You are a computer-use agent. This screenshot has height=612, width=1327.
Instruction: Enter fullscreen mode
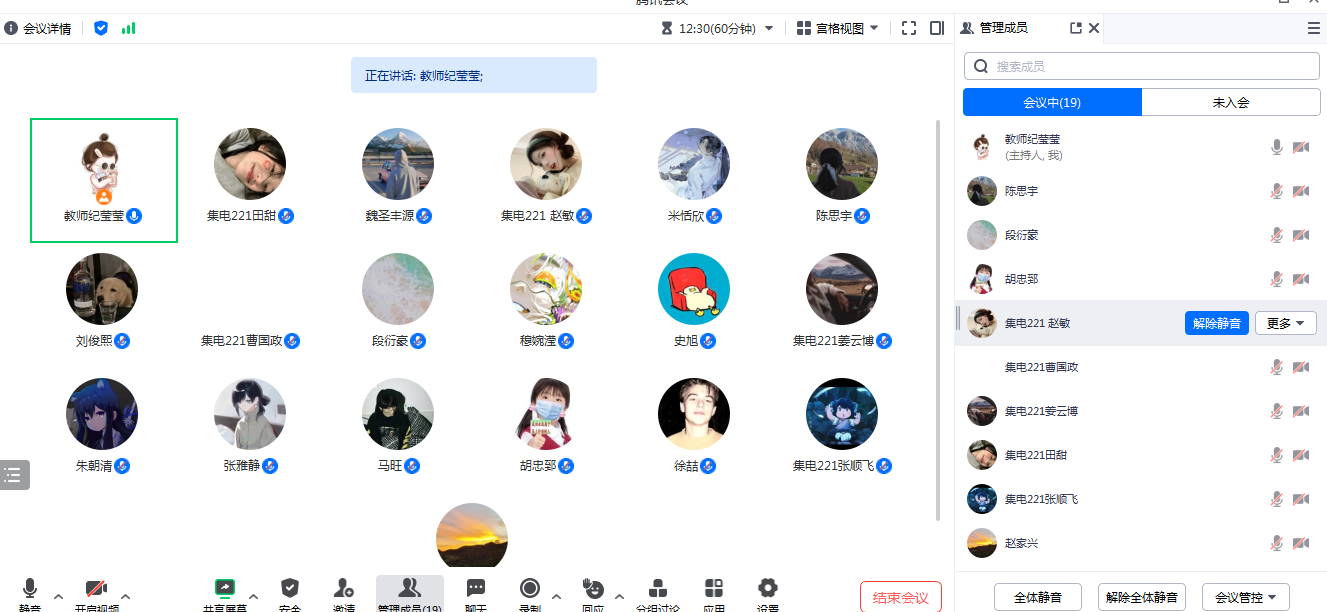[908, 28]
